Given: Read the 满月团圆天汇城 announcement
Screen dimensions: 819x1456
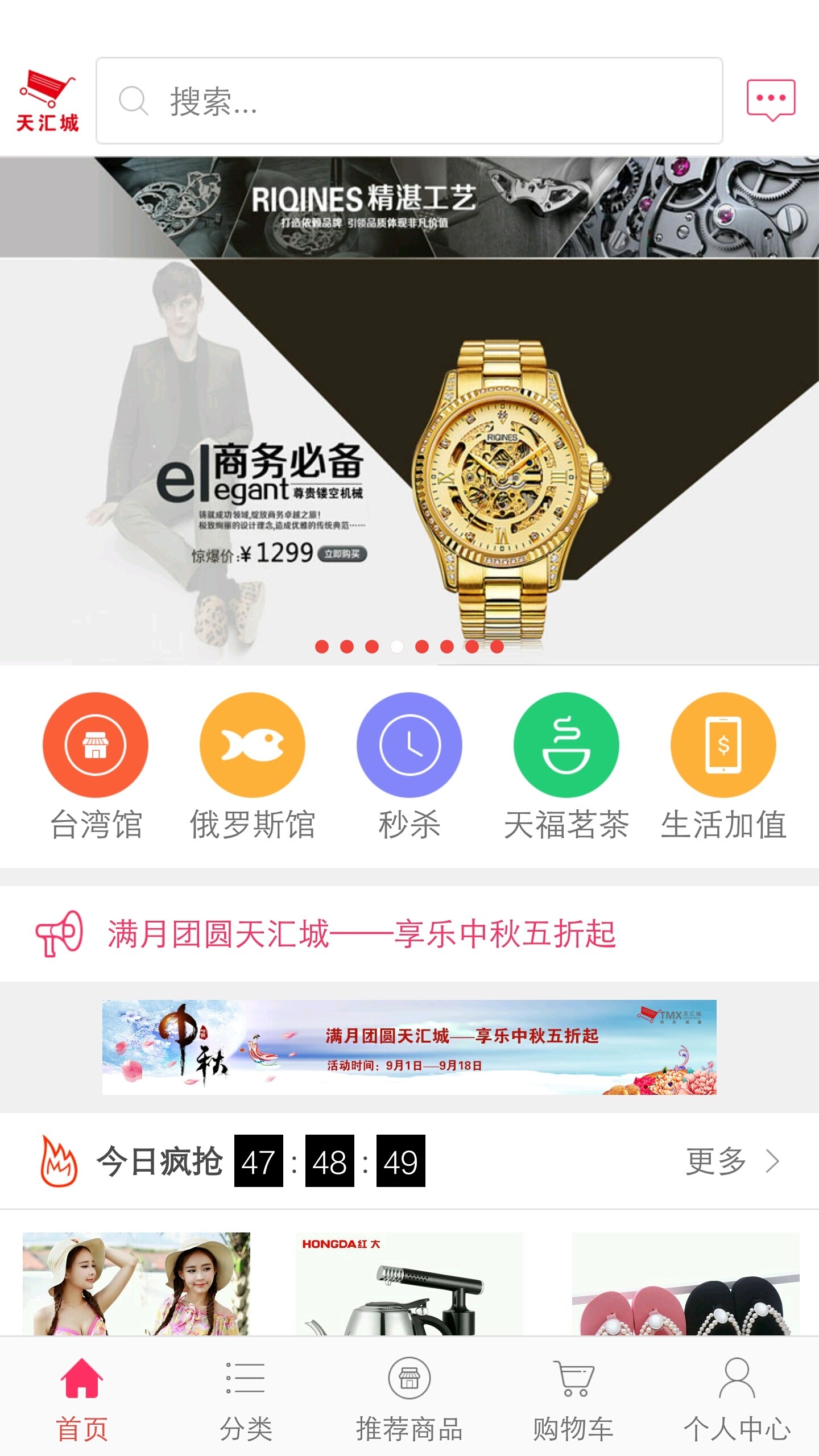Looking at the screenshot, I should pyautogui.click(x=362, y=934).
